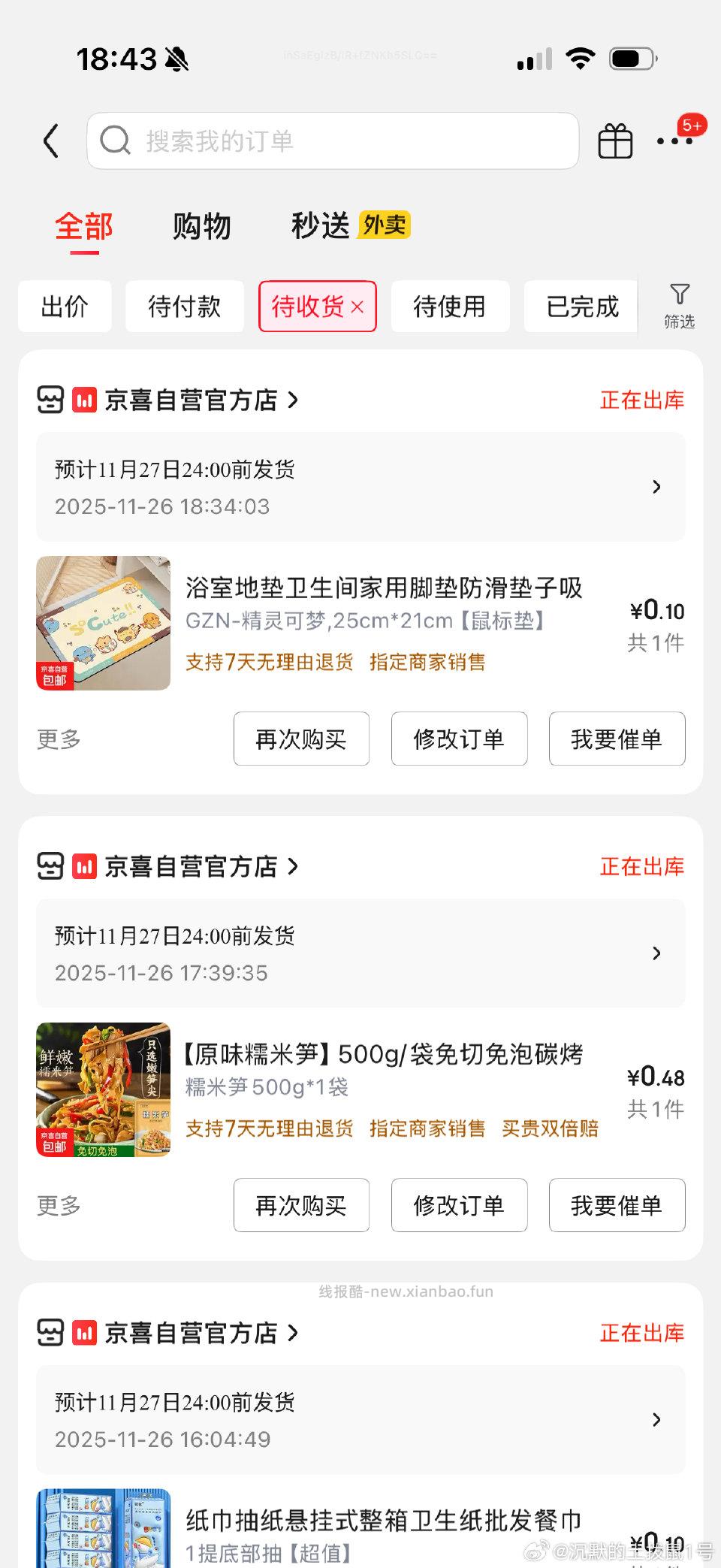Switch to the 秒送 外卖 tab
The image size is (721, 1568).
(318, 226)
